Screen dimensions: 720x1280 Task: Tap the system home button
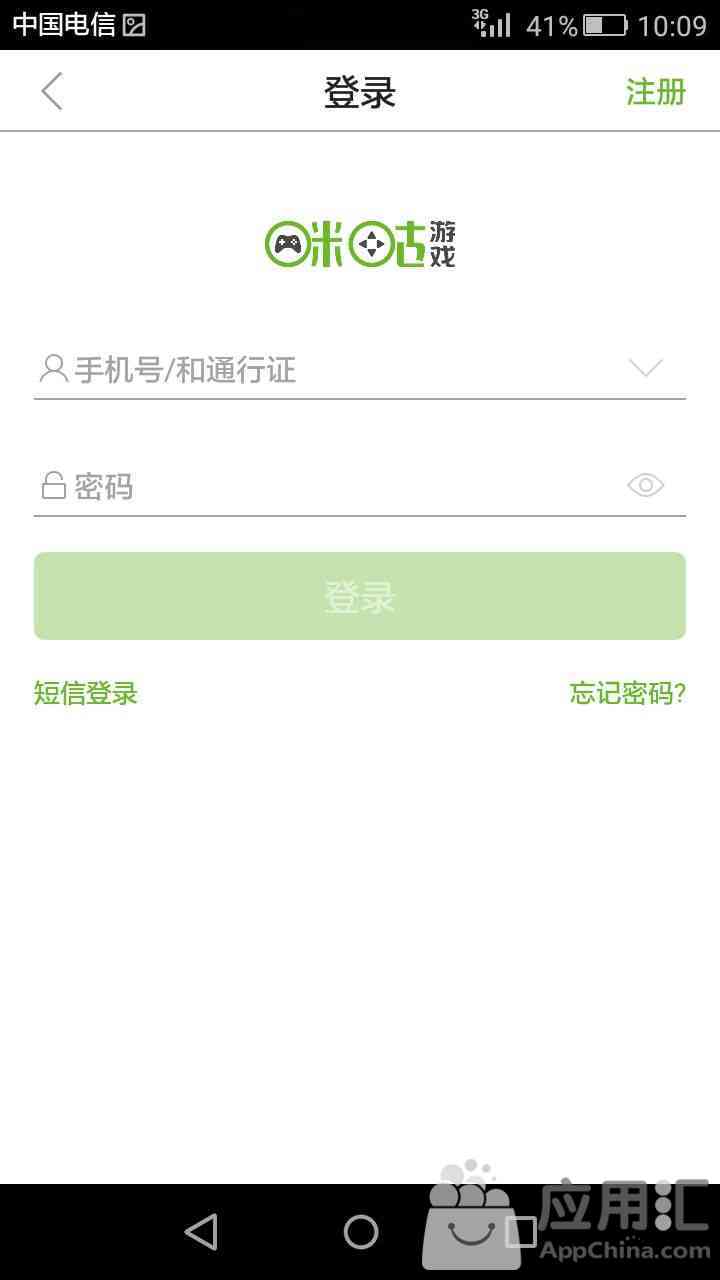tap(361, 1232)
